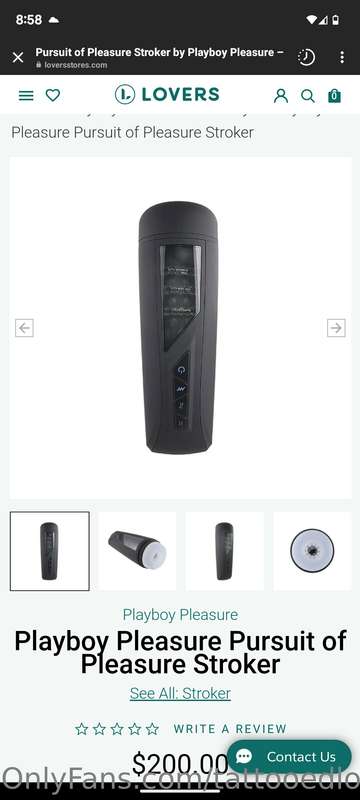Viewport: 360px width, 800px height.
Task: Show the previous product image arrow
Action: [24, 328]
